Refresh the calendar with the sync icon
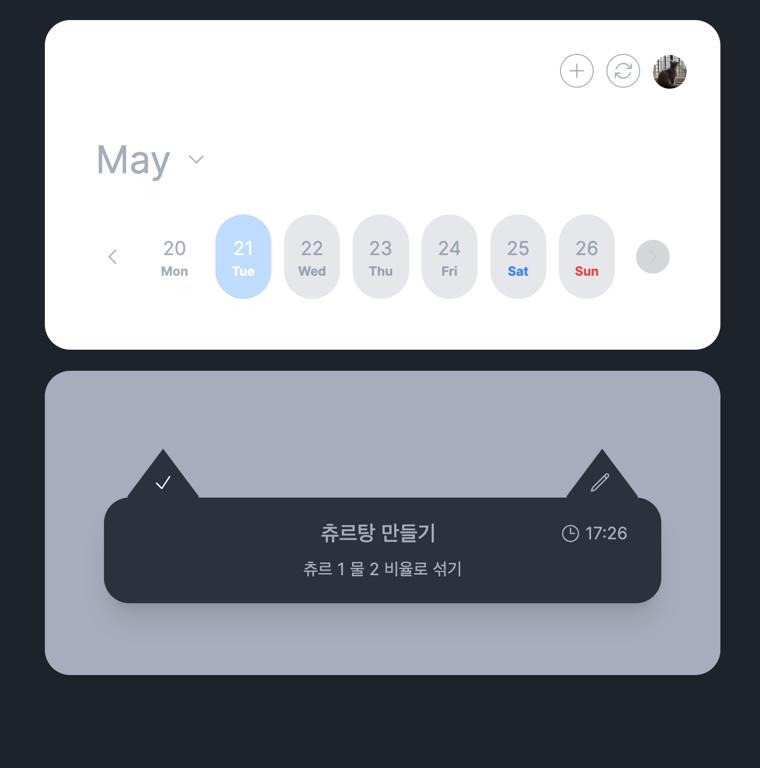760x768 pixels. click(623, 71)
